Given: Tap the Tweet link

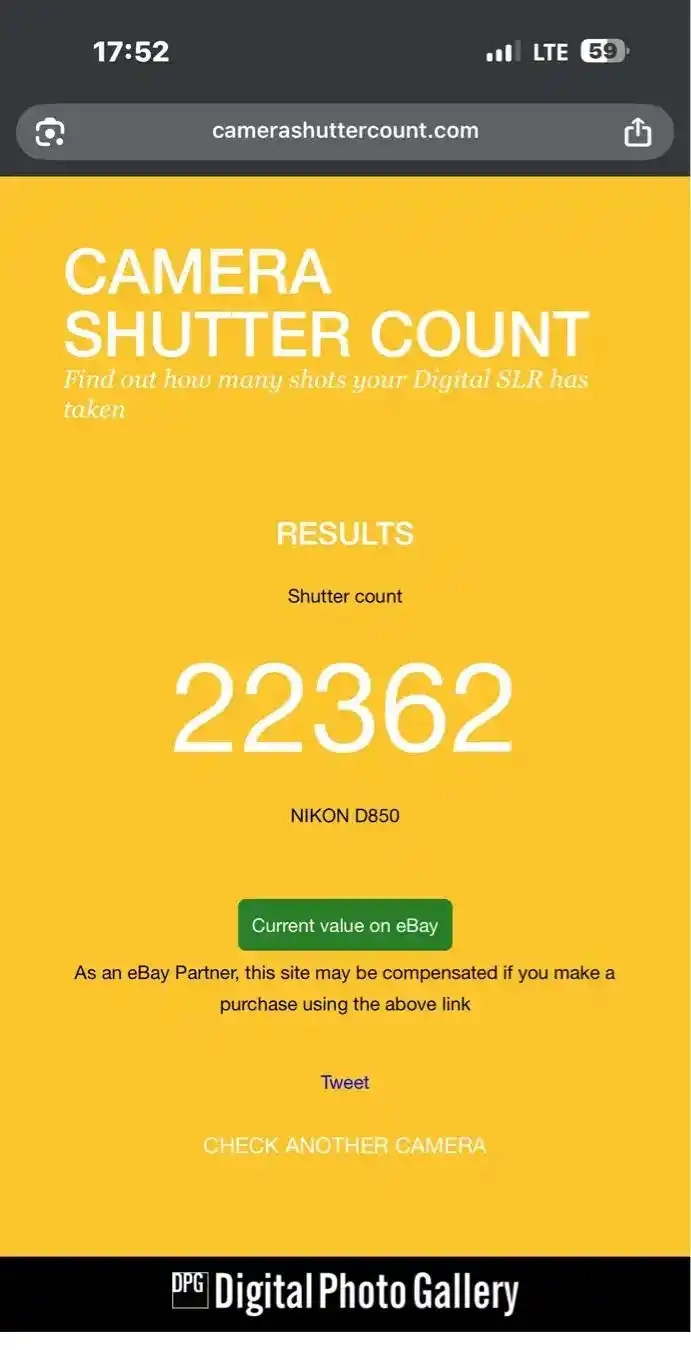Looking at the screenshot, I should (345, 1082).
